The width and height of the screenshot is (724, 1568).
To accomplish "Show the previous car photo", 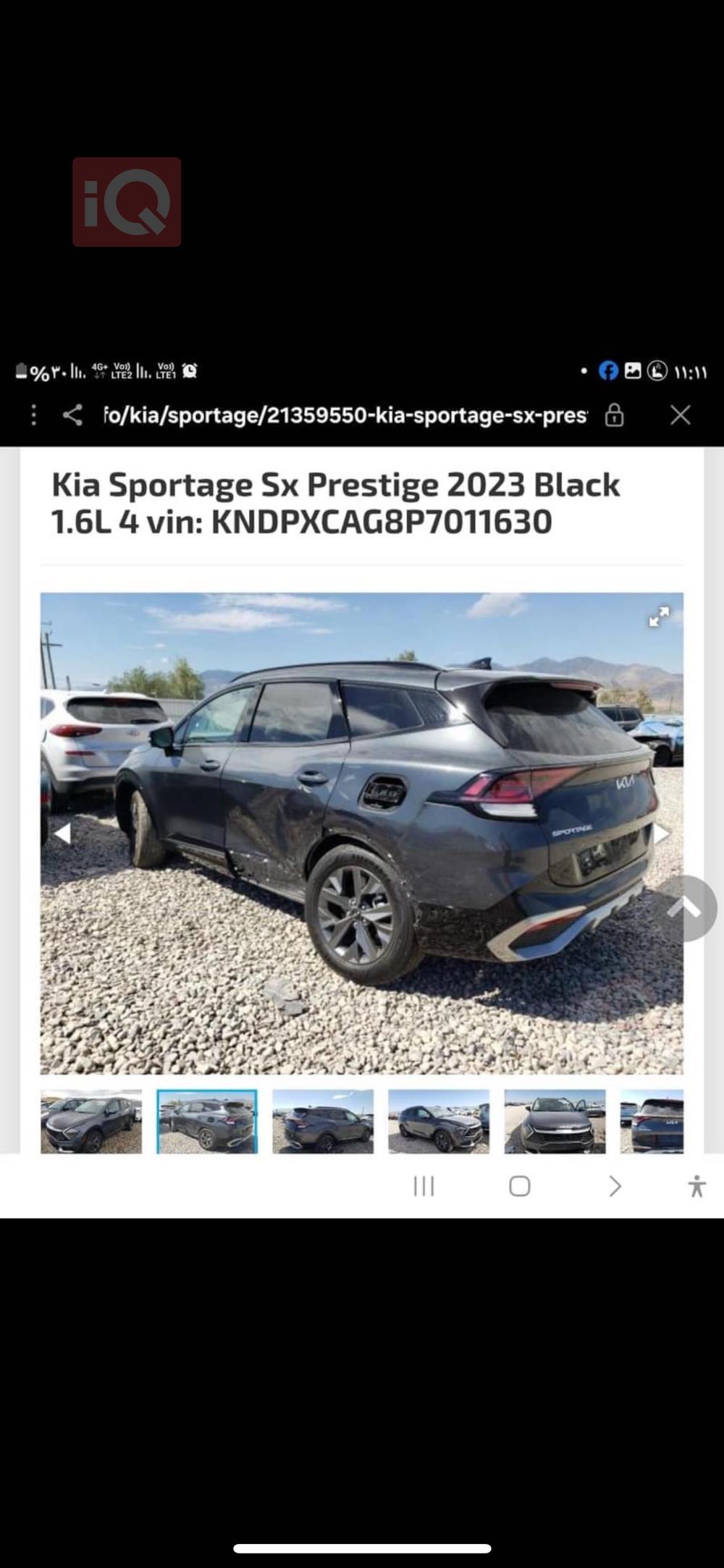I will [x=62, y=834].
